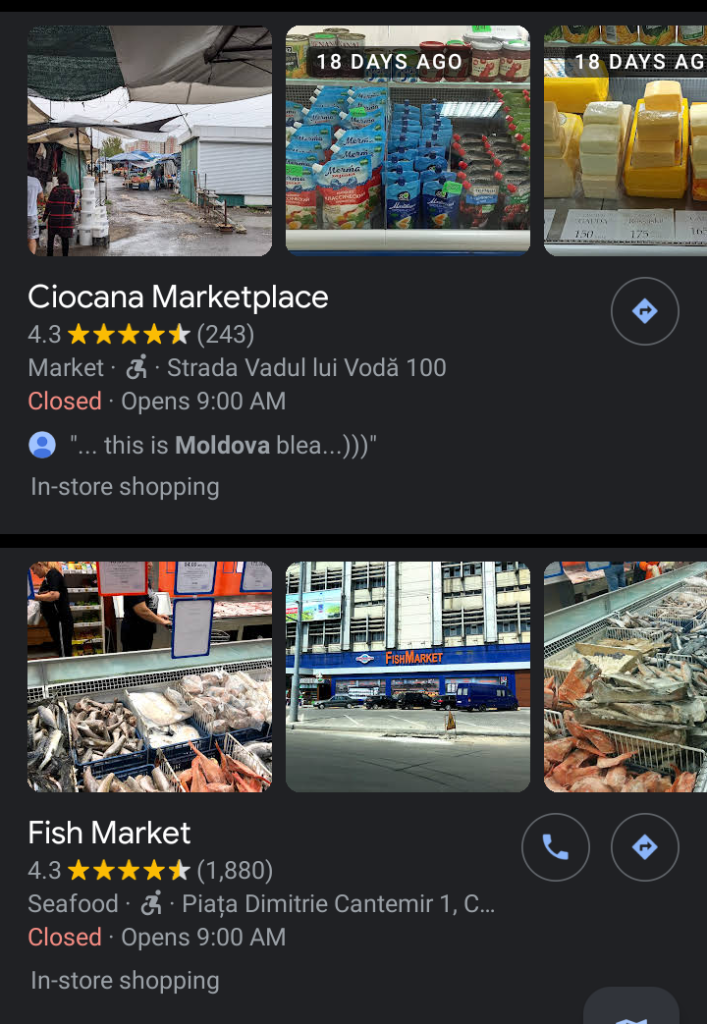Call Fish Market
707x1024 pixels.
tap(555, 848)
